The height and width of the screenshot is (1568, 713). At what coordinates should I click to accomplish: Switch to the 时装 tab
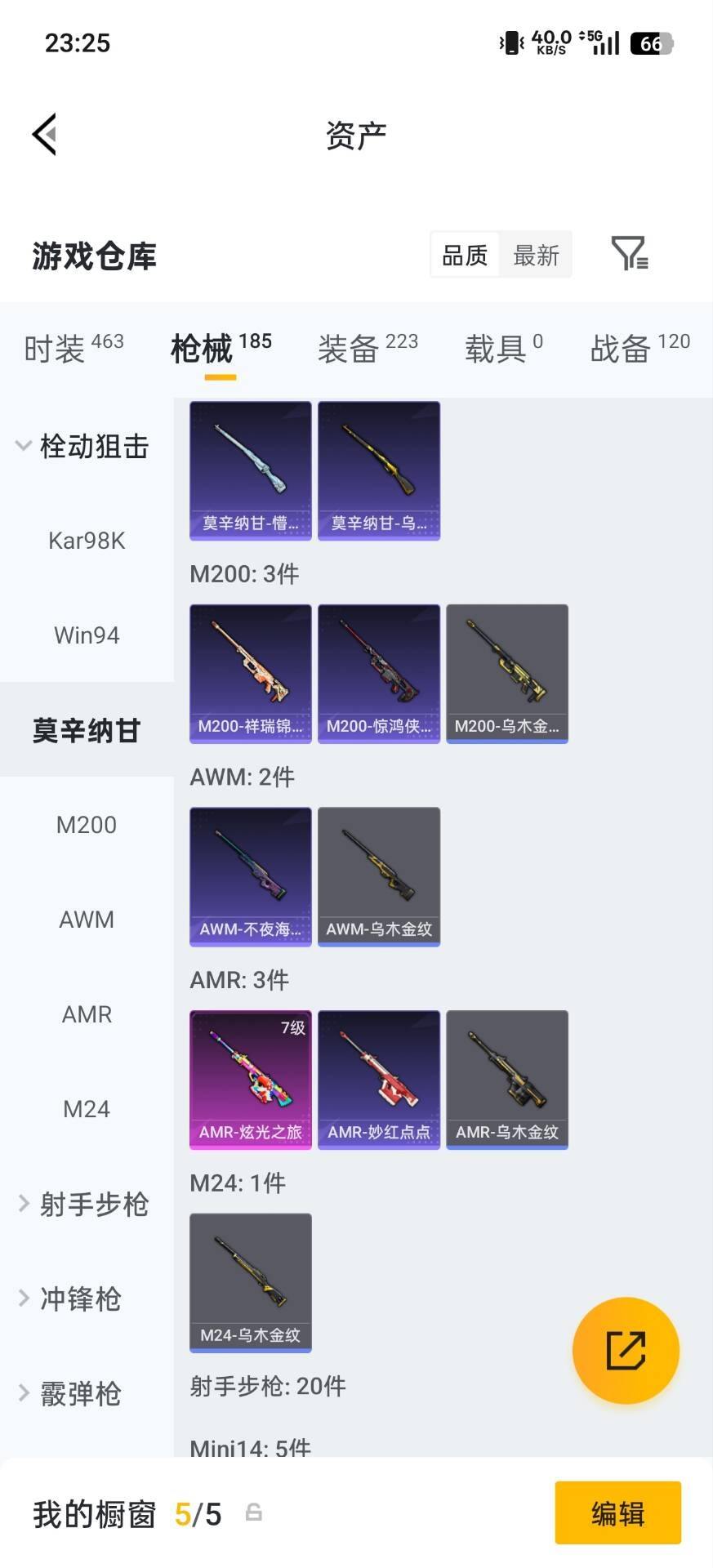[x=74, y=349]
